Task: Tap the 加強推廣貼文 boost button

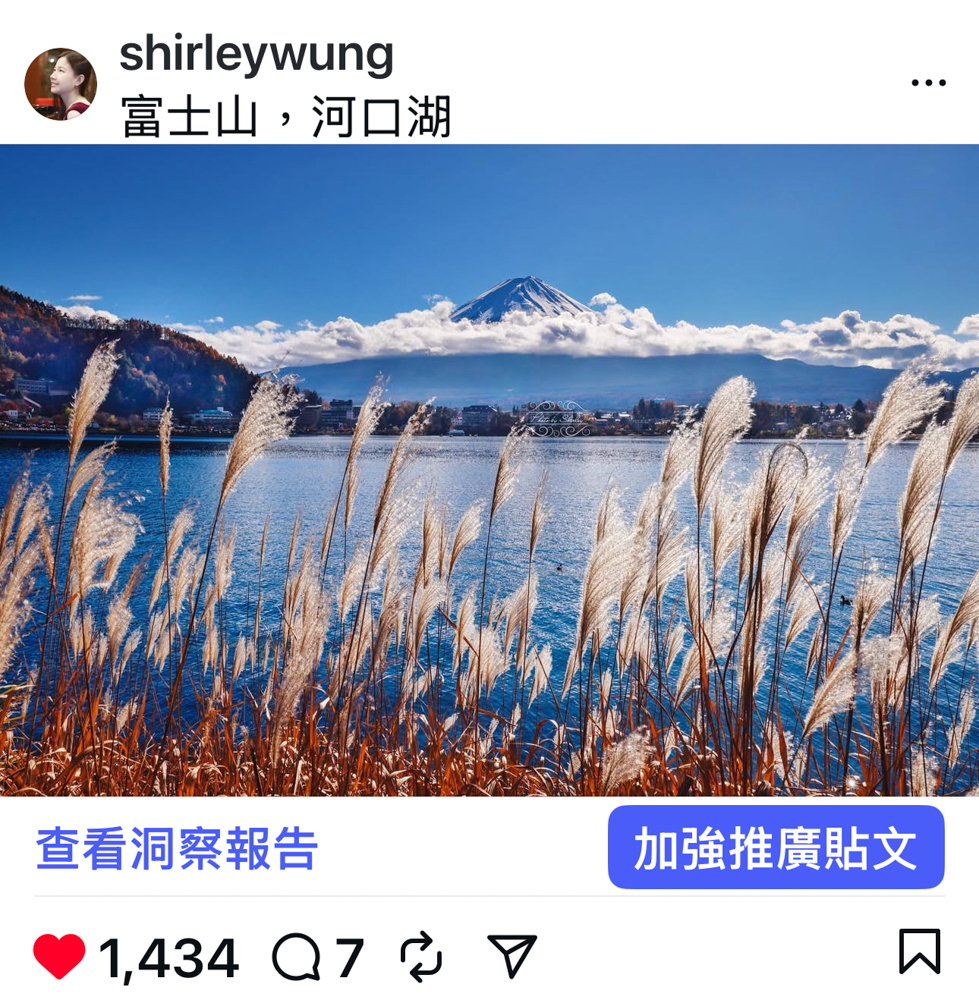Action: (x=776, y=848)
